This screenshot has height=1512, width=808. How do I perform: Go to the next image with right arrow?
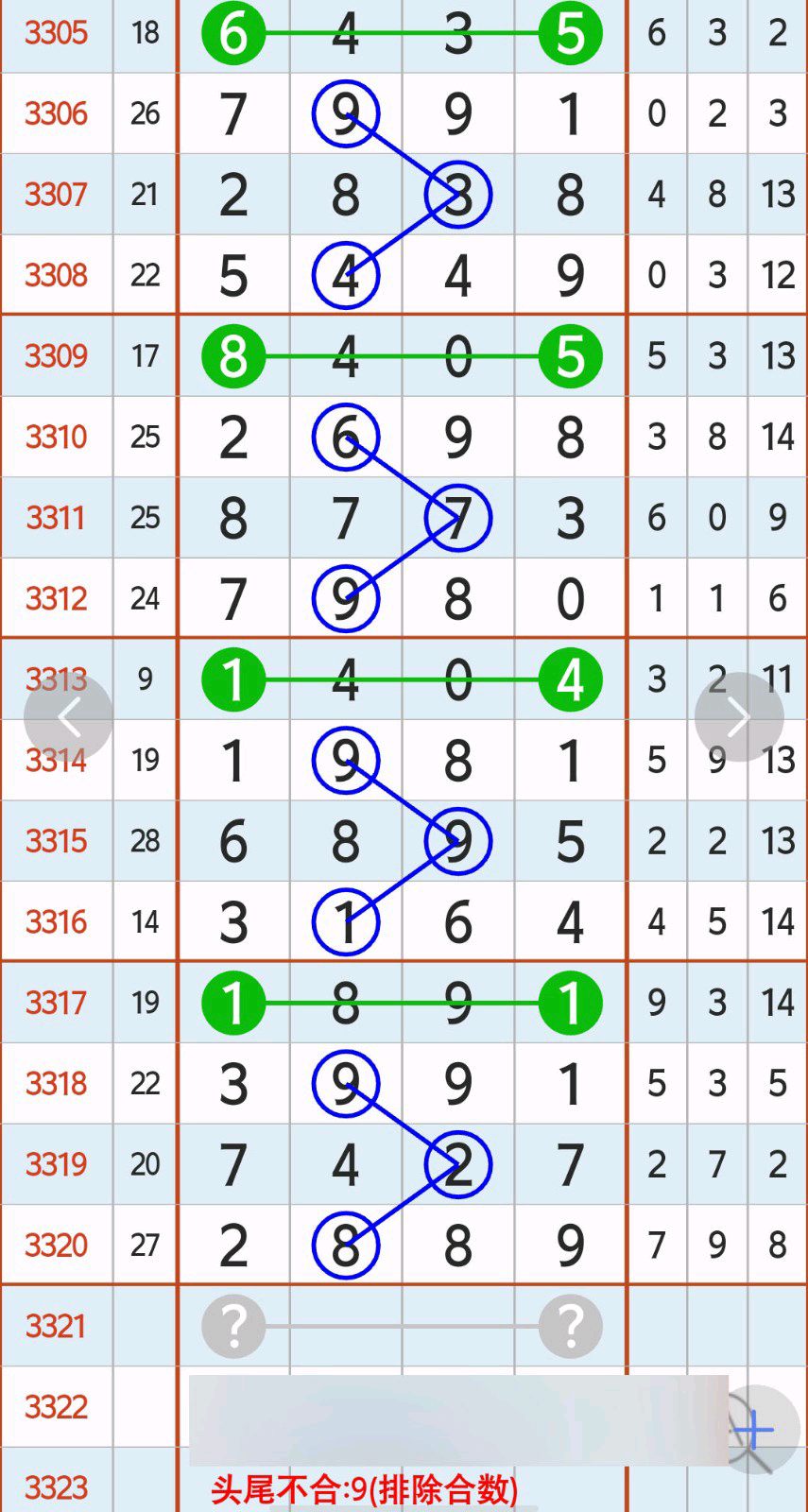[739, 718]
